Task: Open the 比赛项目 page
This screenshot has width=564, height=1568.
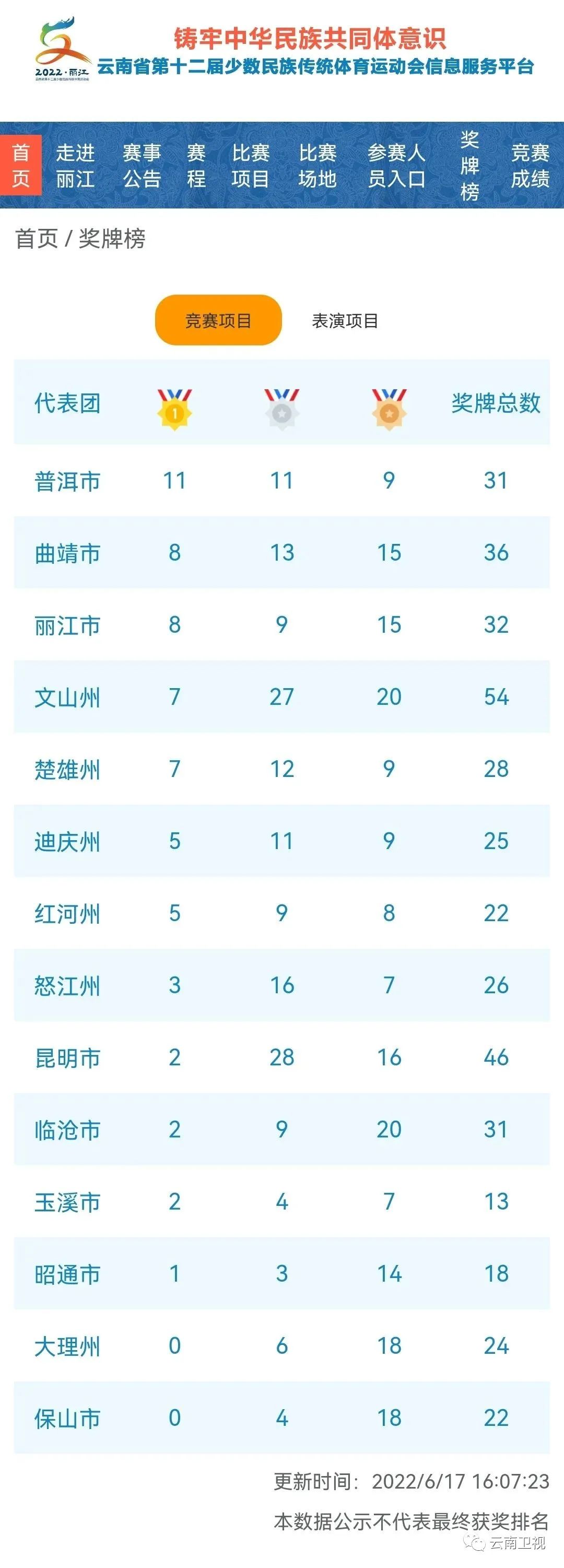Action: pyautogui.click(x=251, y=166)
